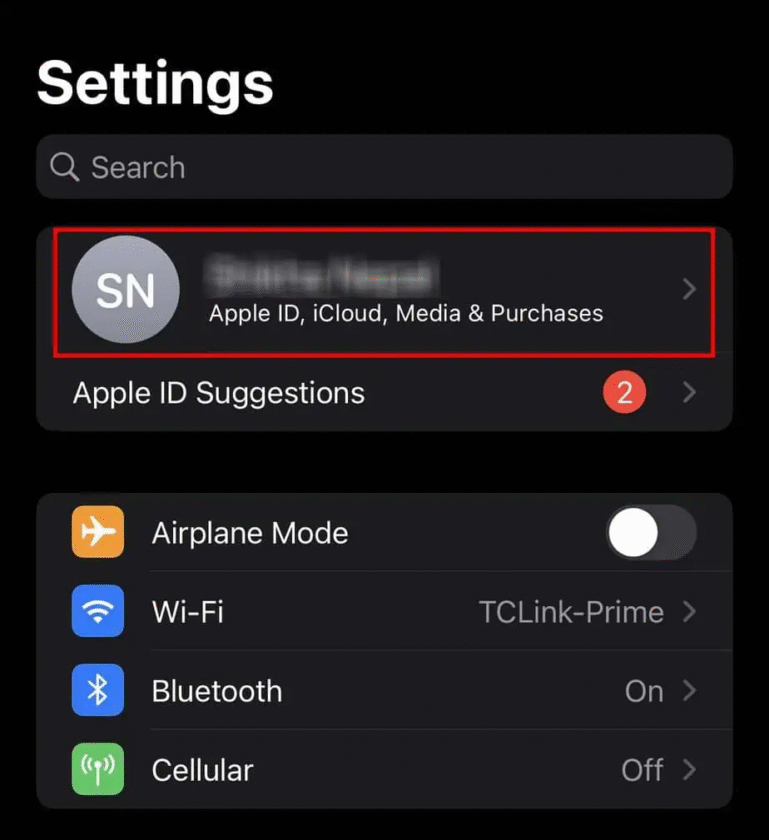Open Cellular settings
The width and height of the screenshot is (769, 840).
(384, 770)
